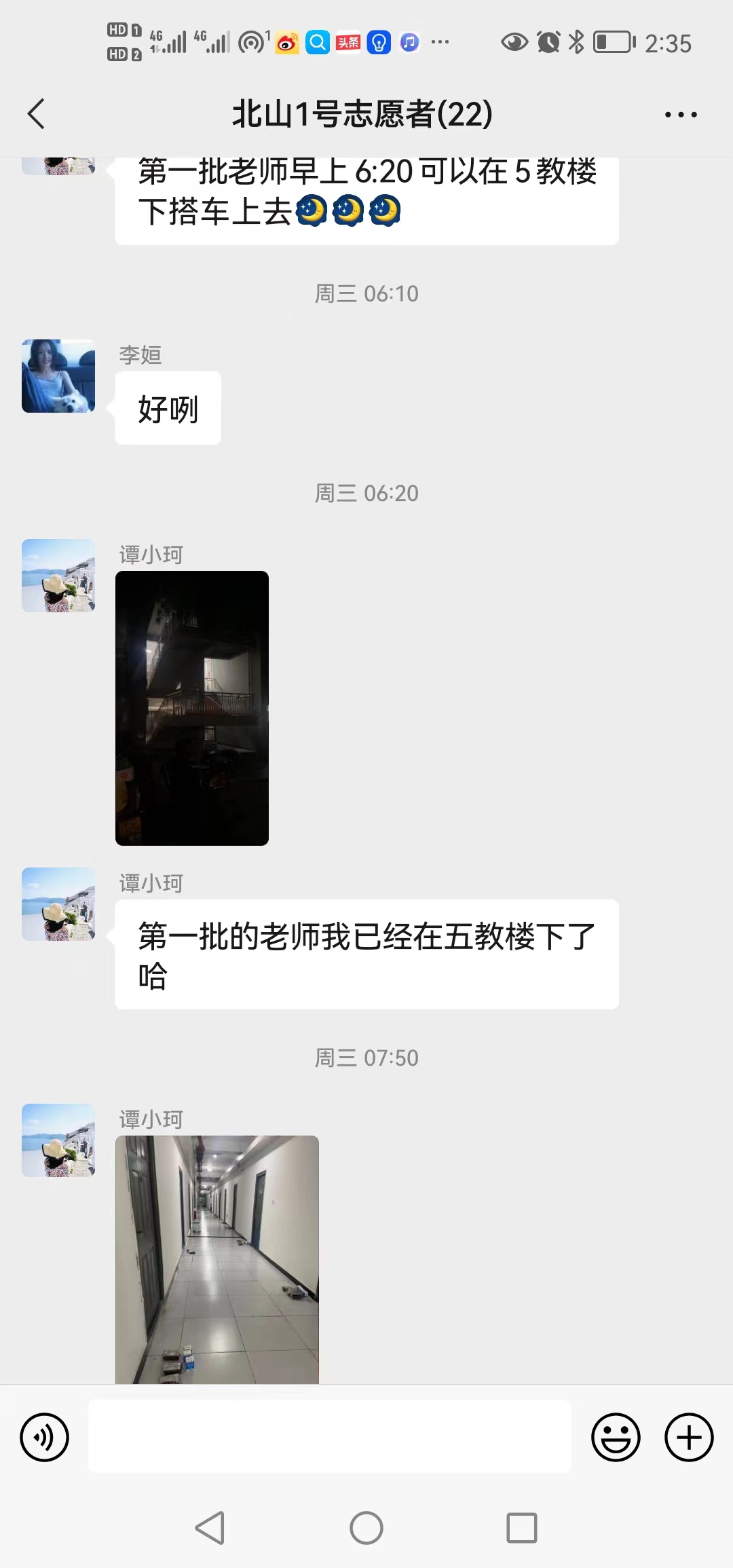The height and width of the screenshot is (1568, 733).
Task: Tap 李姮's profile avatar
Action: [58, 376]
